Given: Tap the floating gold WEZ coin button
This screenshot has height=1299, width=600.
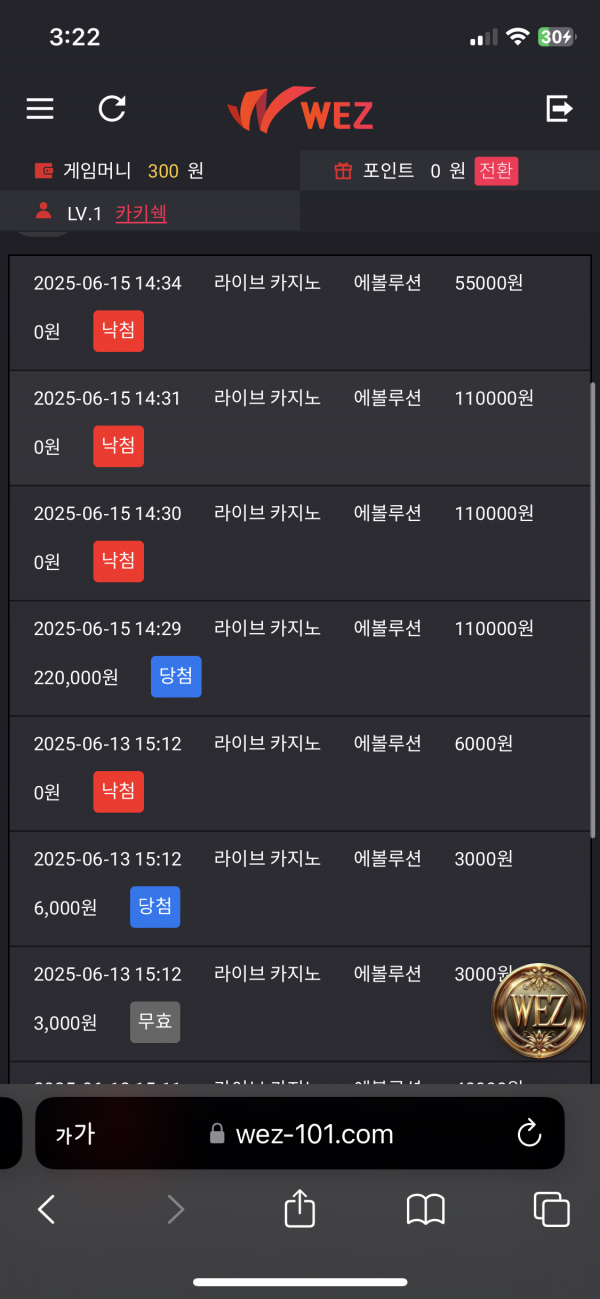Looking at the screenshot, I should coord(540,1010).
